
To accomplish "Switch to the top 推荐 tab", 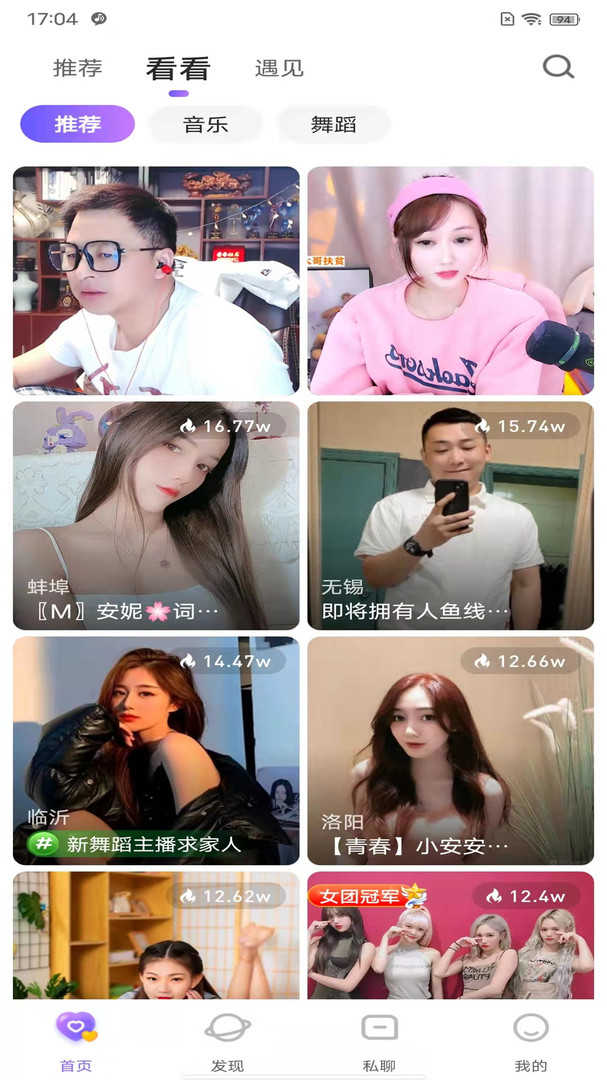I will 78,68.
